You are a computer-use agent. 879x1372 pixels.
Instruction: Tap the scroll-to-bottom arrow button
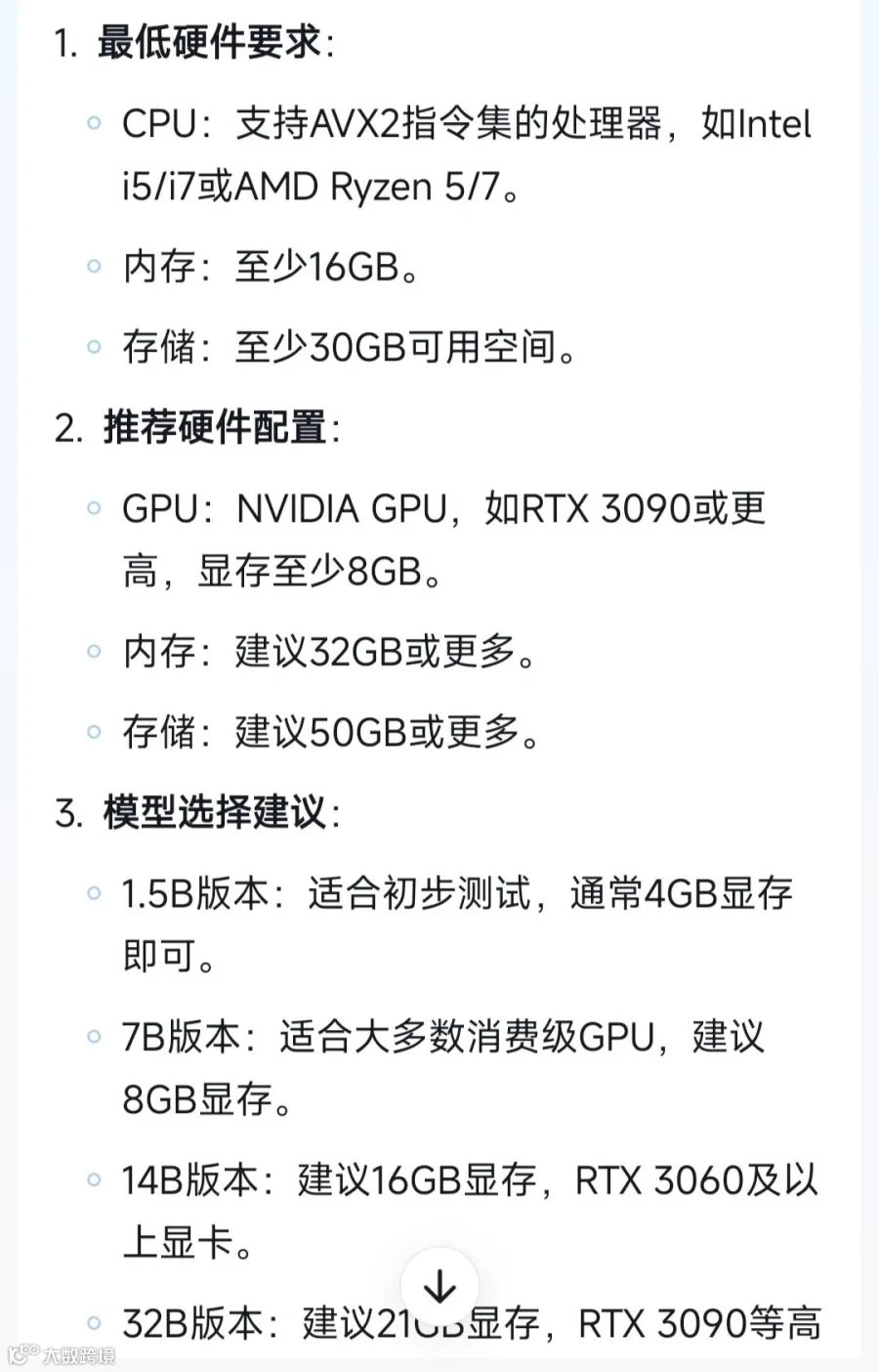(x=439, y=1287)
